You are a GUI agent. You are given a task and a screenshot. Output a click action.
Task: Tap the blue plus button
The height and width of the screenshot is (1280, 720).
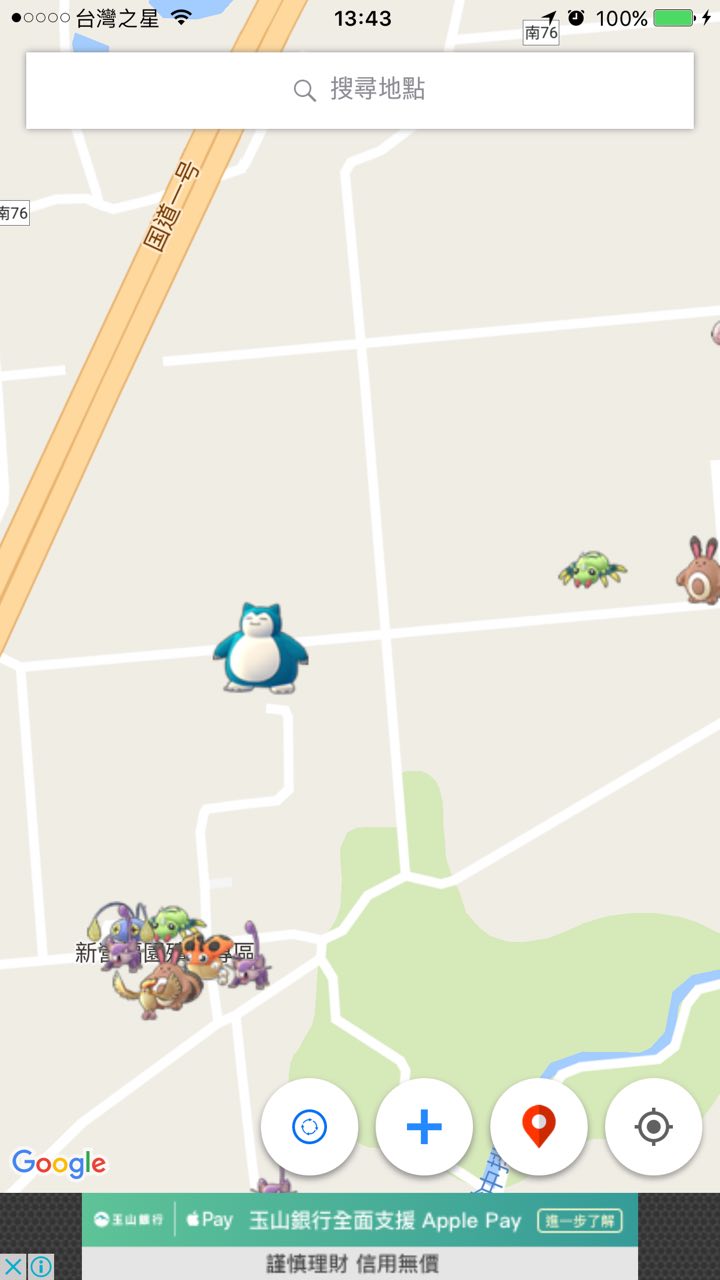click(424, 1127)
